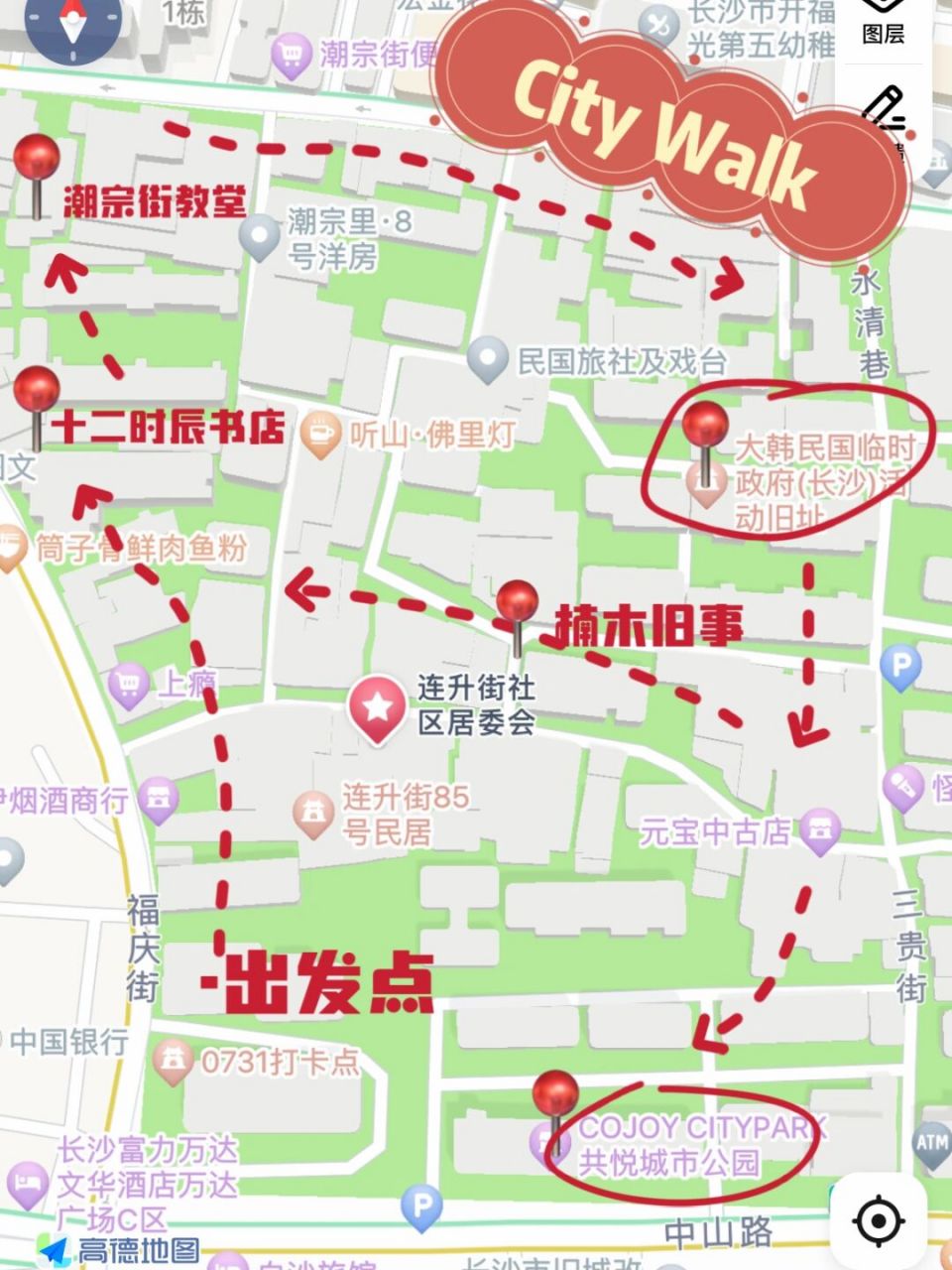The image size is (952, 1270).
Task: Tap the red pin at 潮宗街教堂
Action: (x=38, y=159)
